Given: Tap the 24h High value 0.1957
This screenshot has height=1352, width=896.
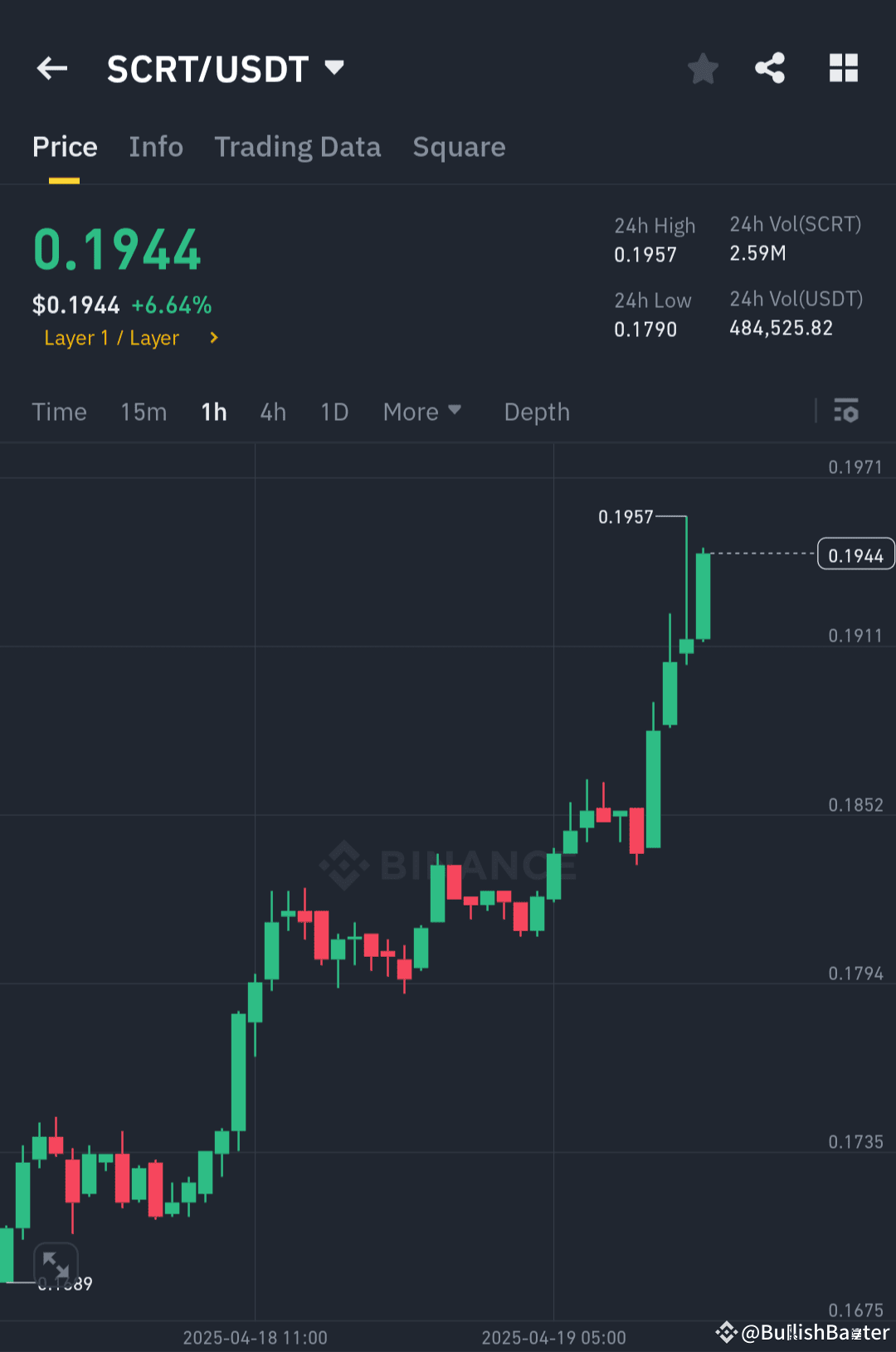Looking at the screenshot, I should tap(646, 255).
